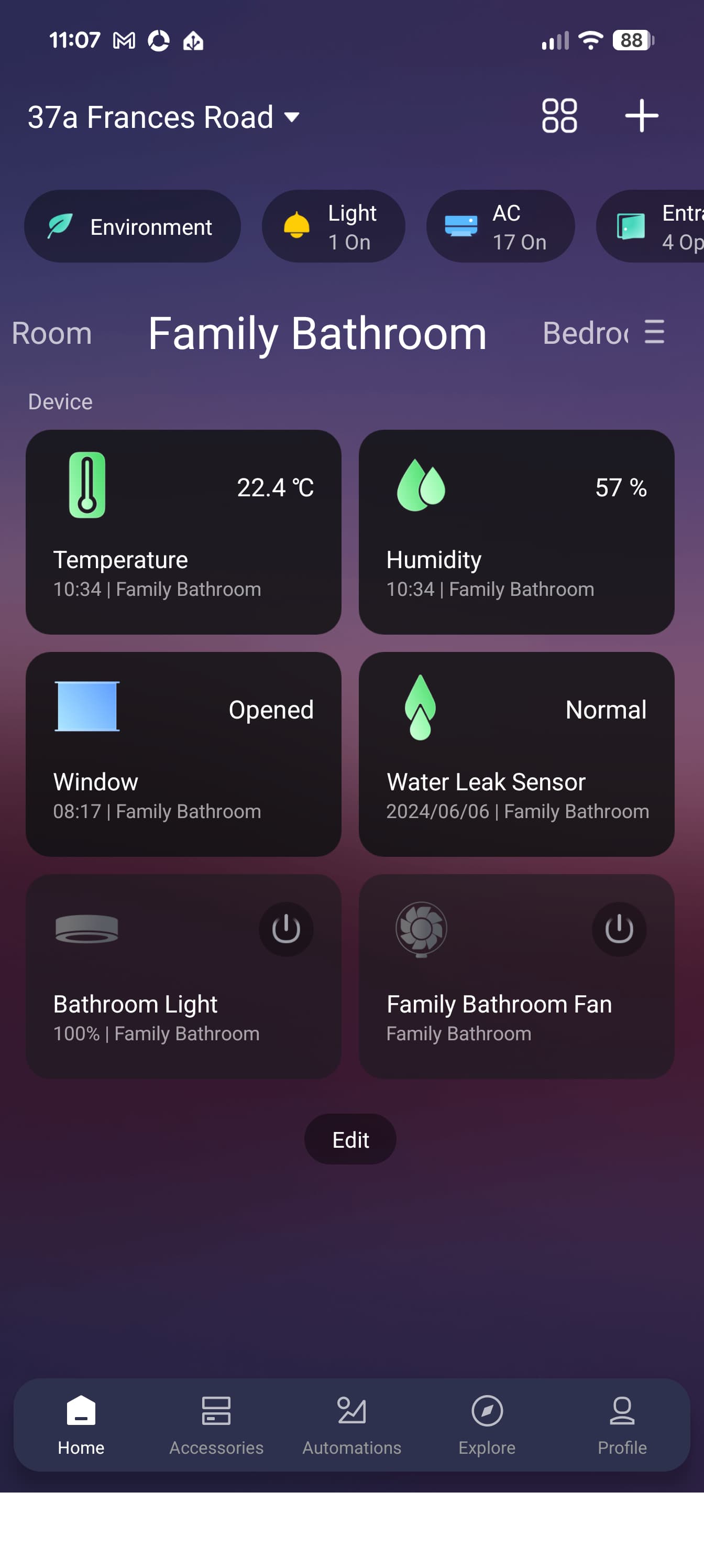Image resolution: width=704 pixels, height=1568 pixels.
Task: Tap the Edit button
Action: (x=350, y=1139)
